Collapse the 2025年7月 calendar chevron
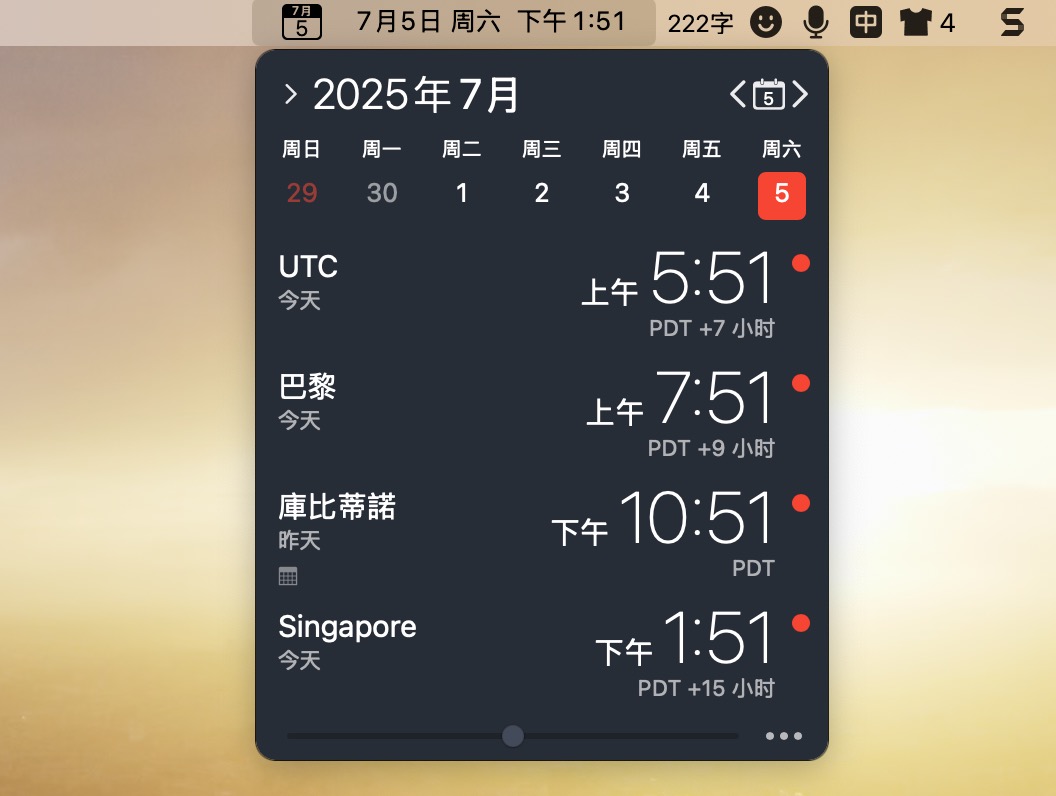The width and height of the screenshot is (1056, 796). [291, 95]
